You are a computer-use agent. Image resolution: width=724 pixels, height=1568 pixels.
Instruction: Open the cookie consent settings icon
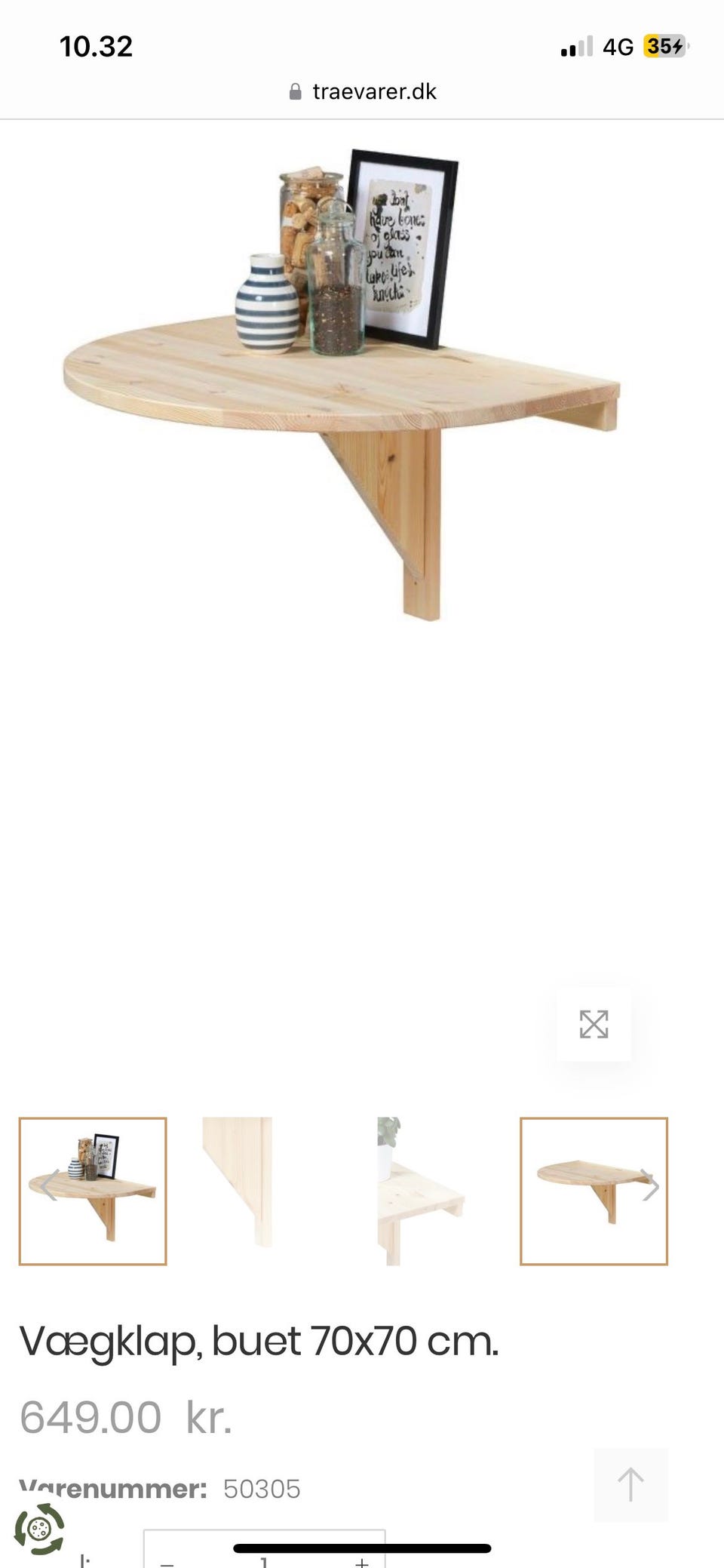(40, 1530)
